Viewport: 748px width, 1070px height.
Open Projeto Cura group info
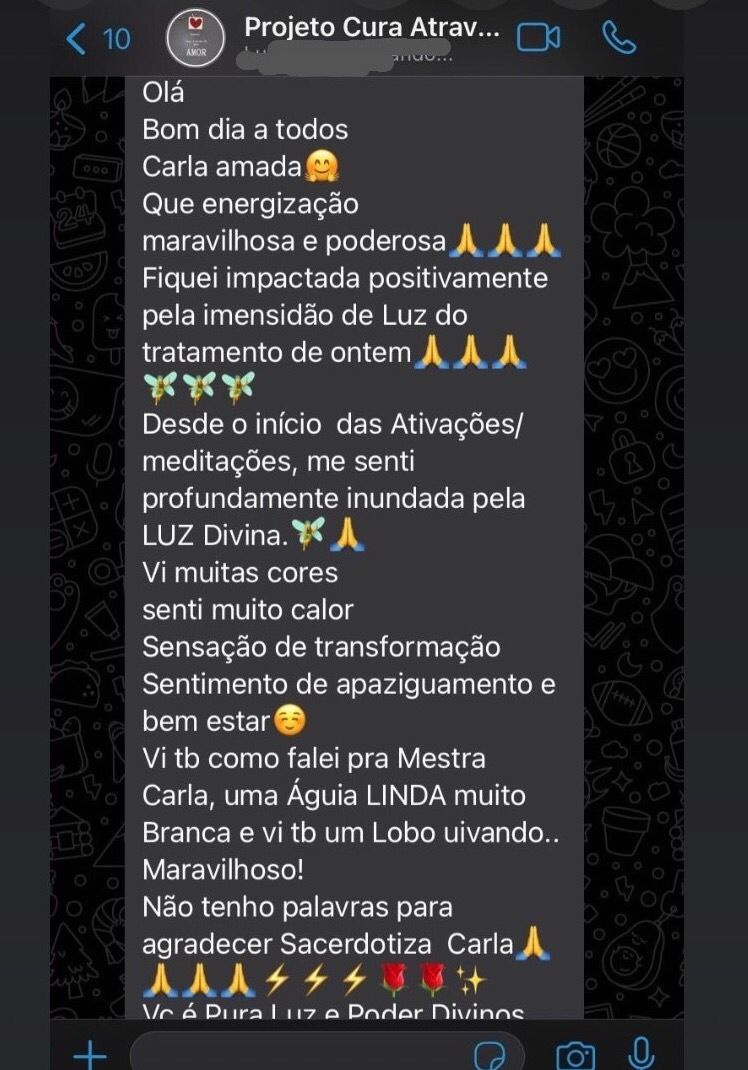[371, 29]
